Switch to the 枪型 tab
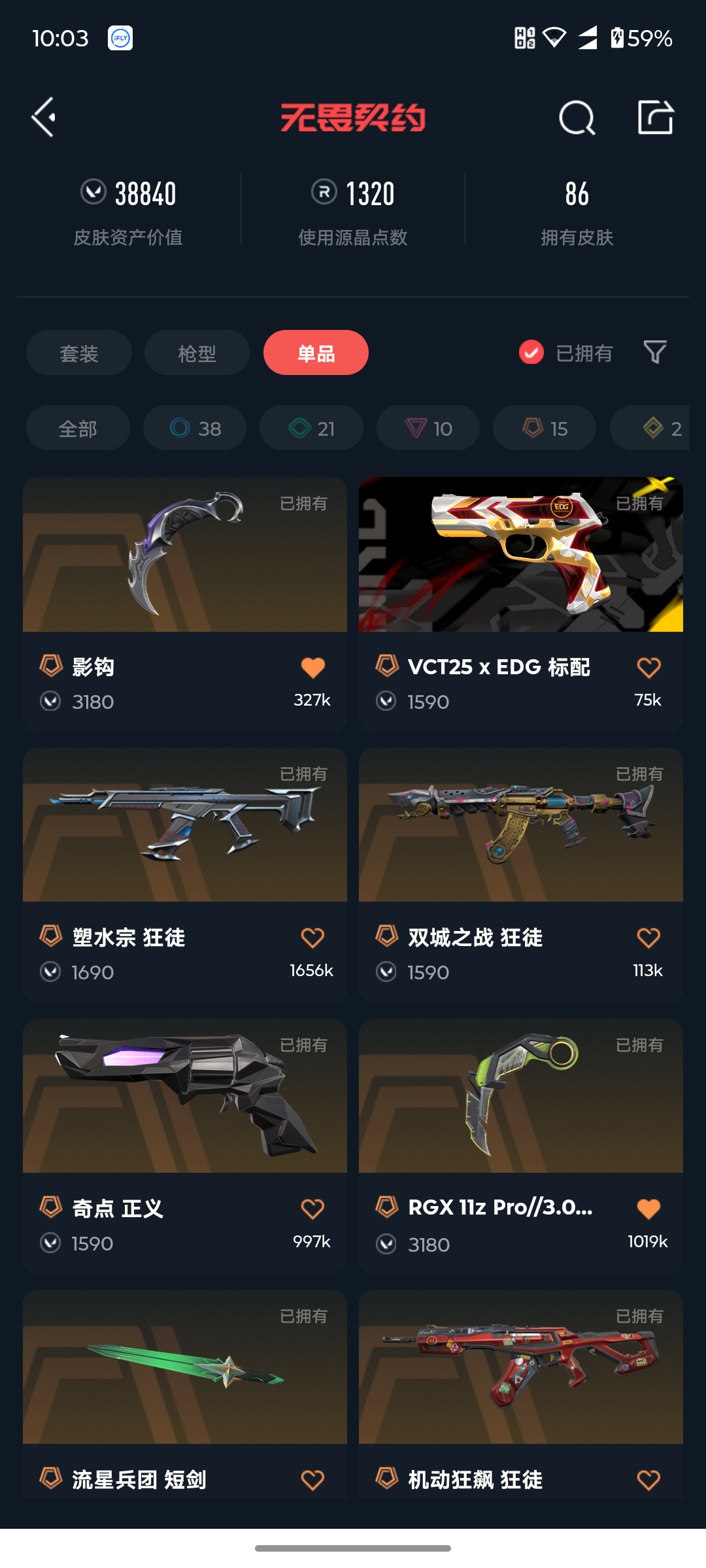 (x=197, y=353)
